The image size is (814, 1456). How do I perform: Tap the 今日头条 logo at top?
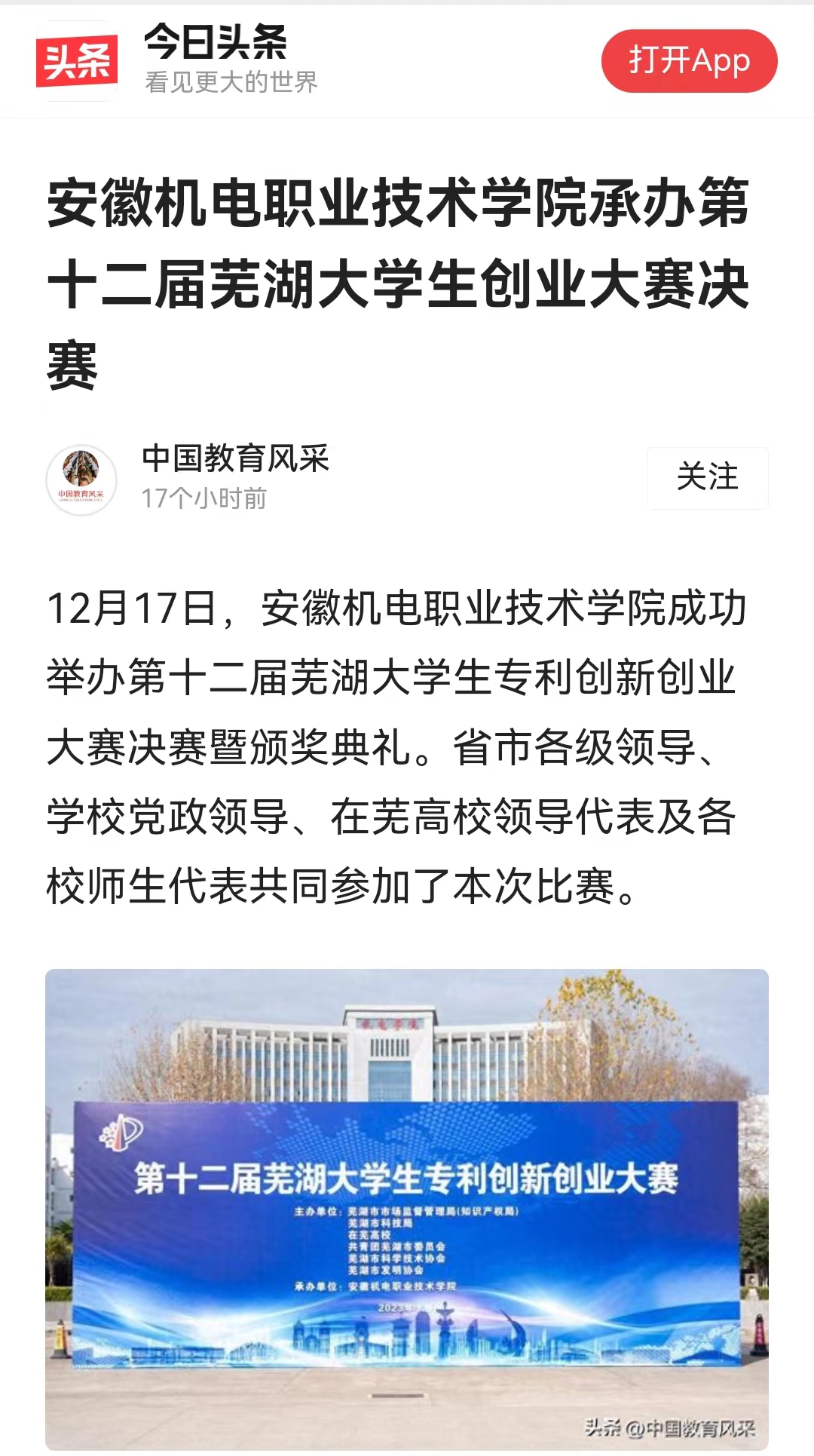[77, 61]
